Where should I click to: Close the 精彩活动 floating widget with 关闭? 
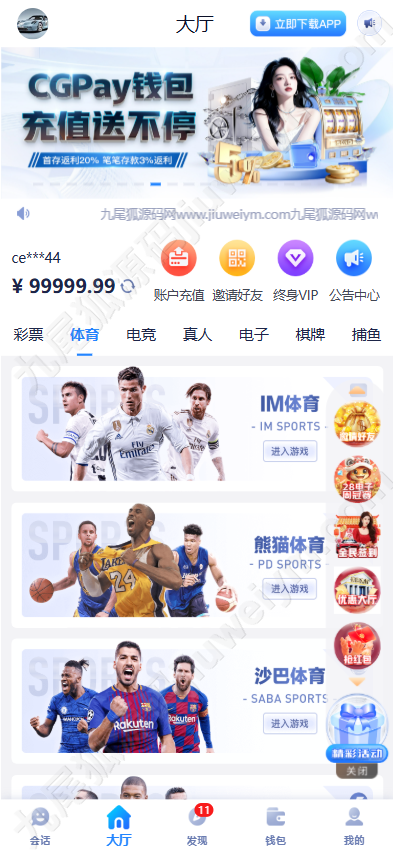pos(357,770)
